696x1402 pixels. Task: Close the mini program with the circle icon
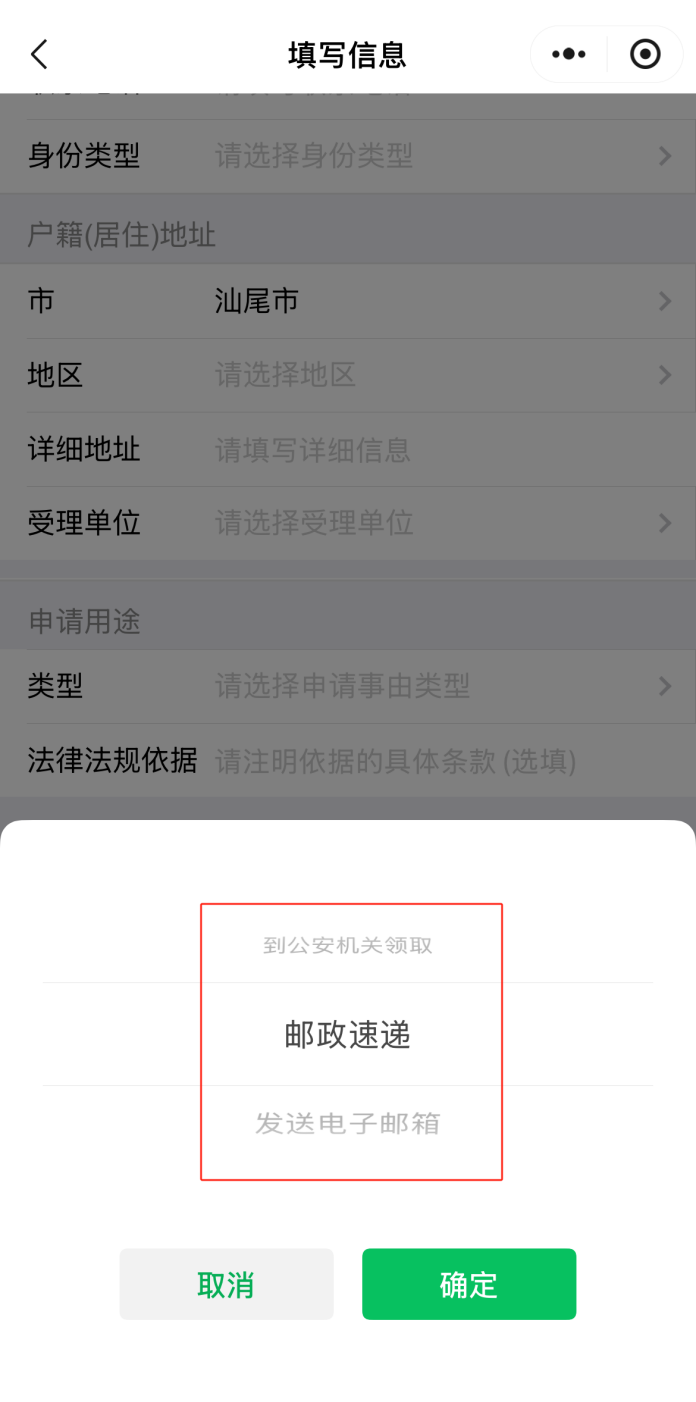645,54
